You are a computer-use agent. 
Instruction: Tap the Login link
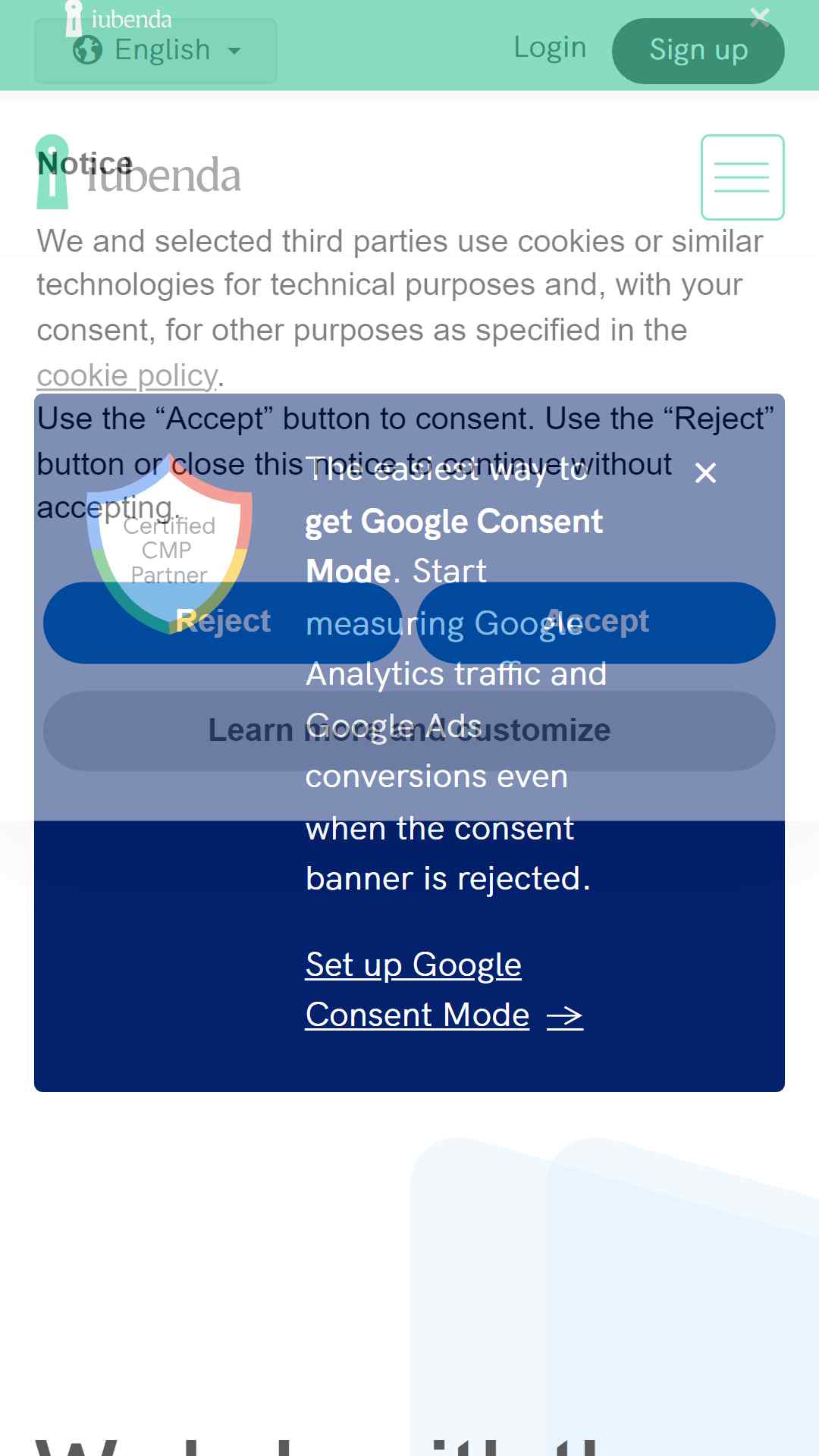(551, 48)
